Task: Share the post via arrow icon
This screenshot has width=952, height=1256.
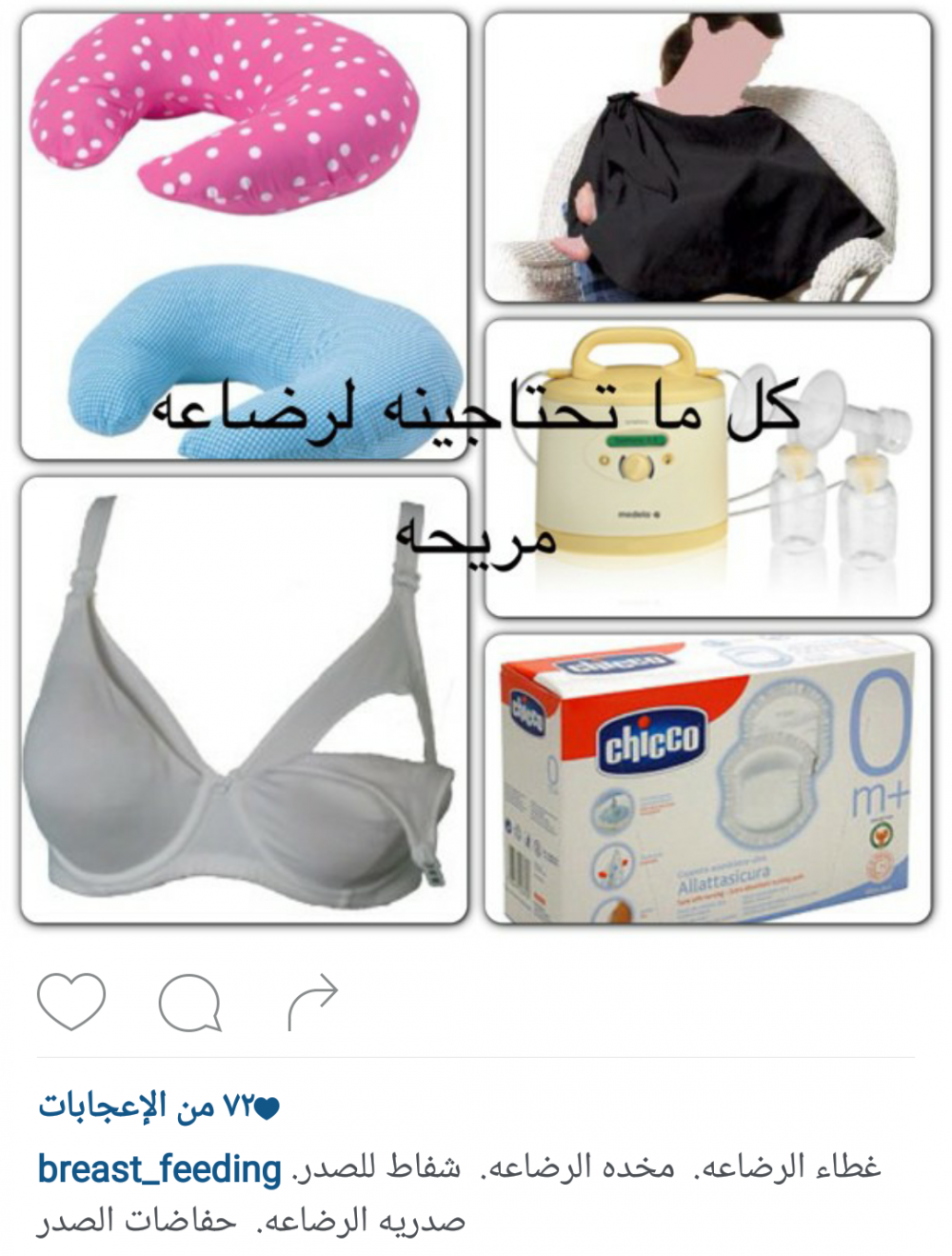Action: click(313, 1002)
